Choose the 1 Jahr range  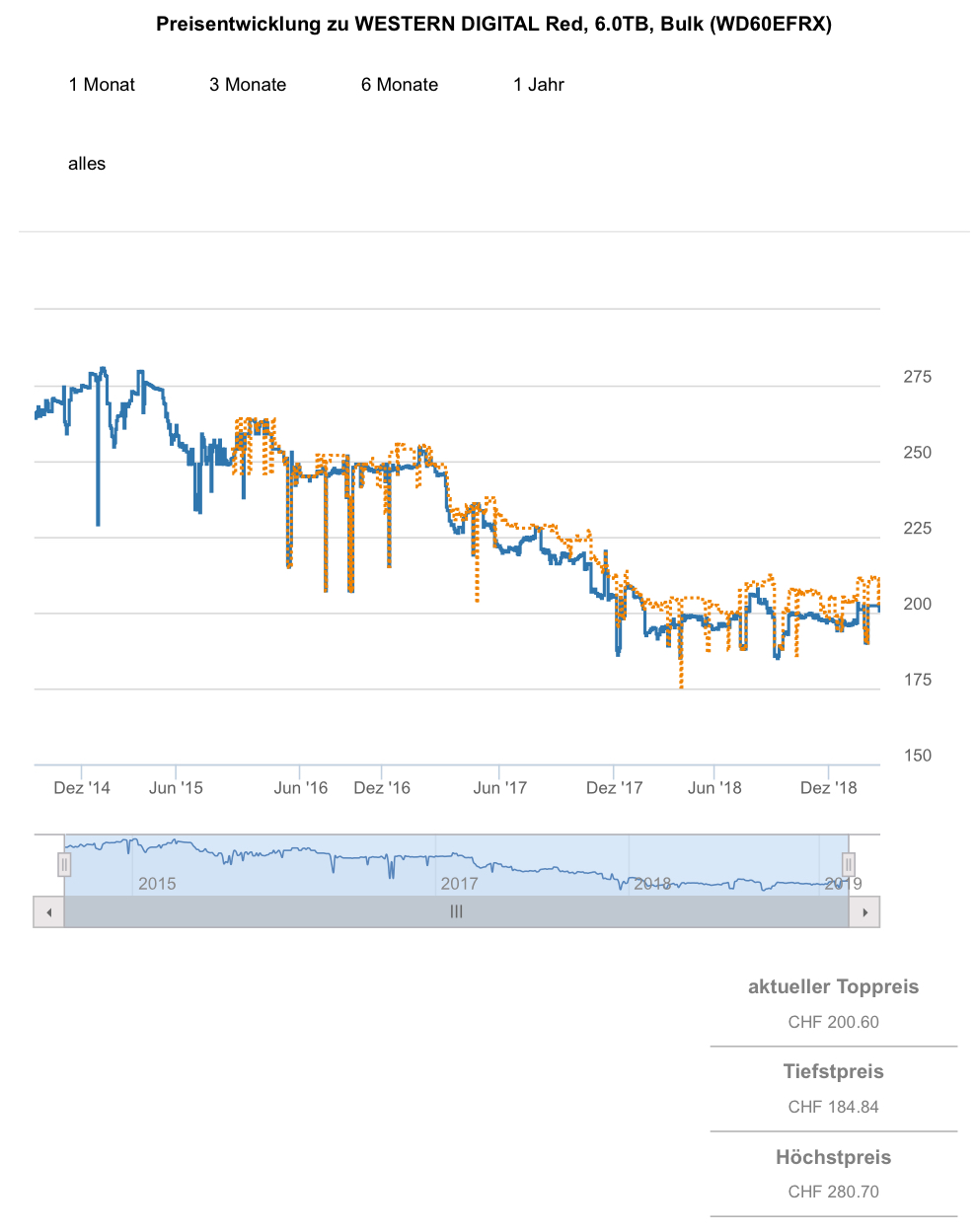point(539,85)
